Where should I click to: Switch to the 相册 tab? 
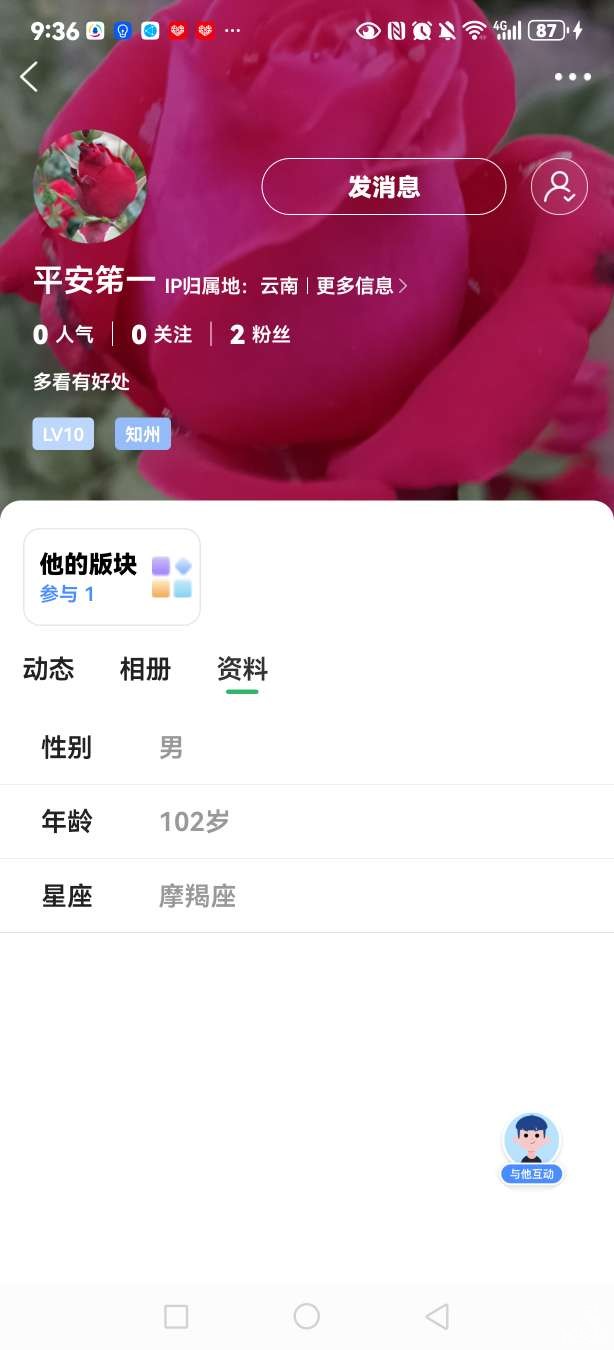point(145,669)
